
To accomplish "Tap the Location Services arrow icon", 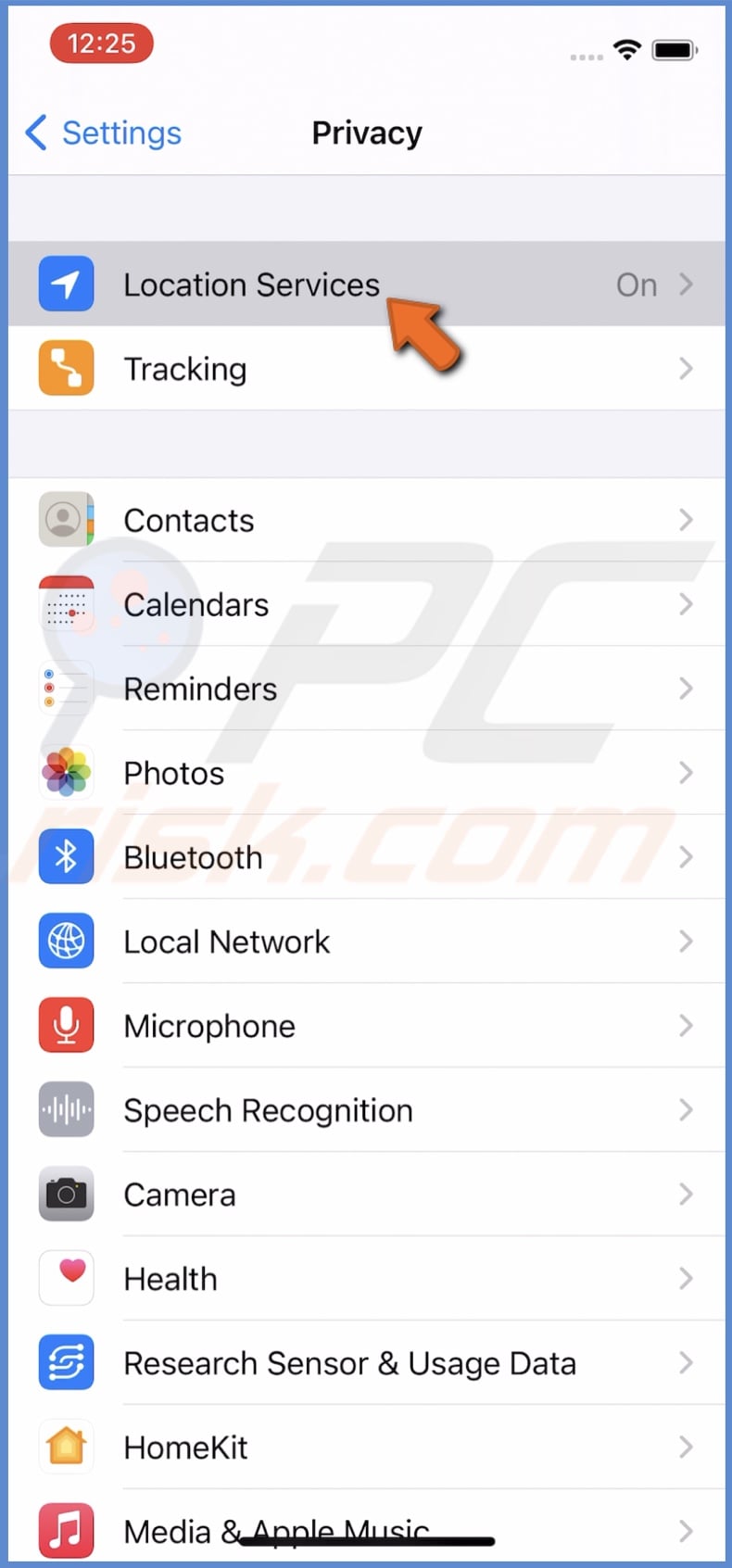I will tap(66, 285).
